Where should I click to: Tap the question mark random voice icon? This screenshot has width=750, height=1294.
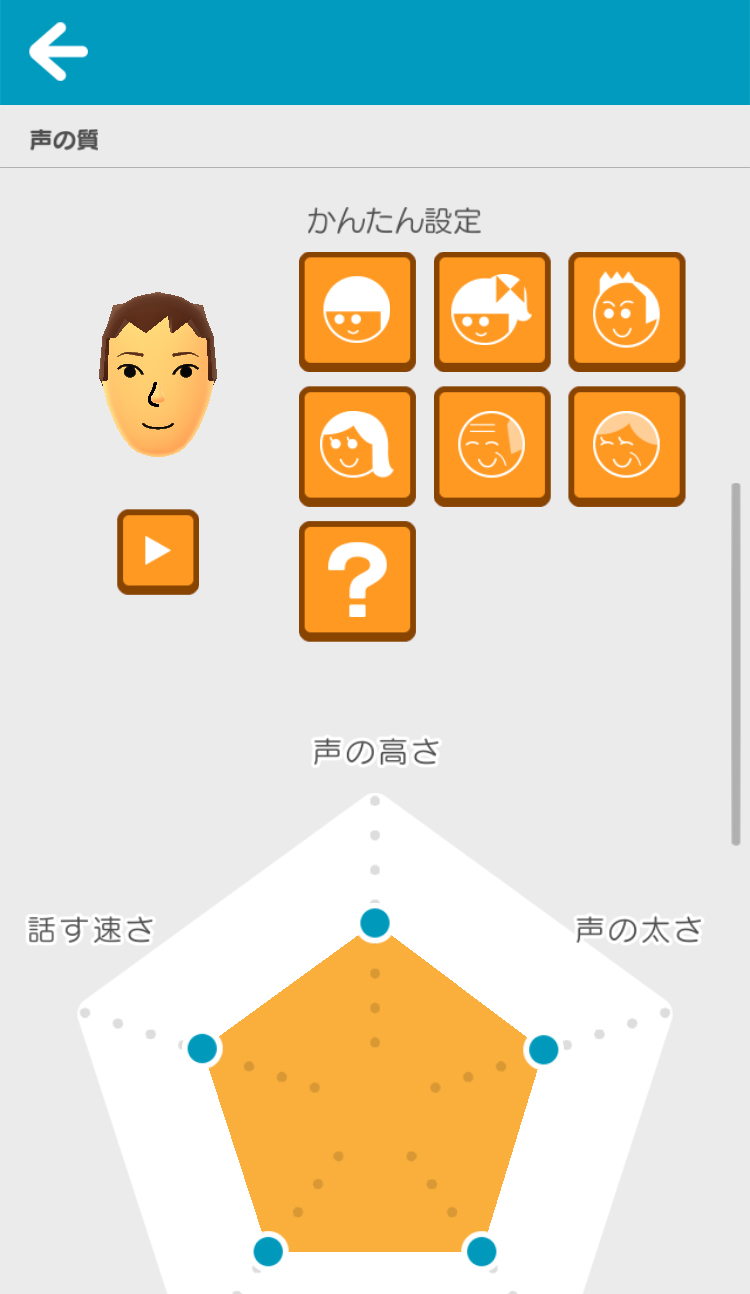pyautogui.click(x=357, y=580)
